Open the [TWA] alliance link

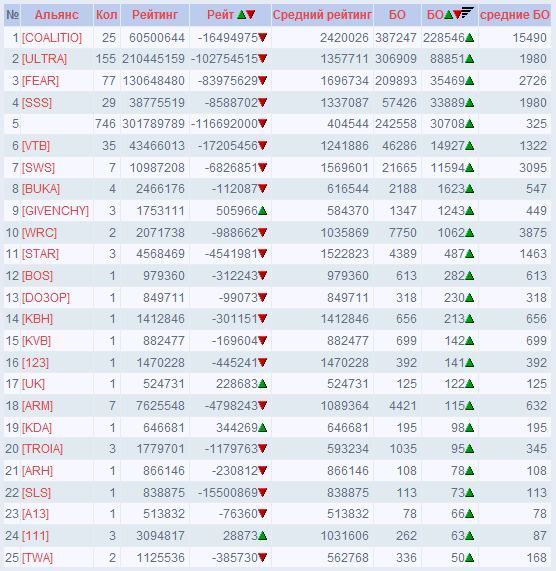click(37, 558)
